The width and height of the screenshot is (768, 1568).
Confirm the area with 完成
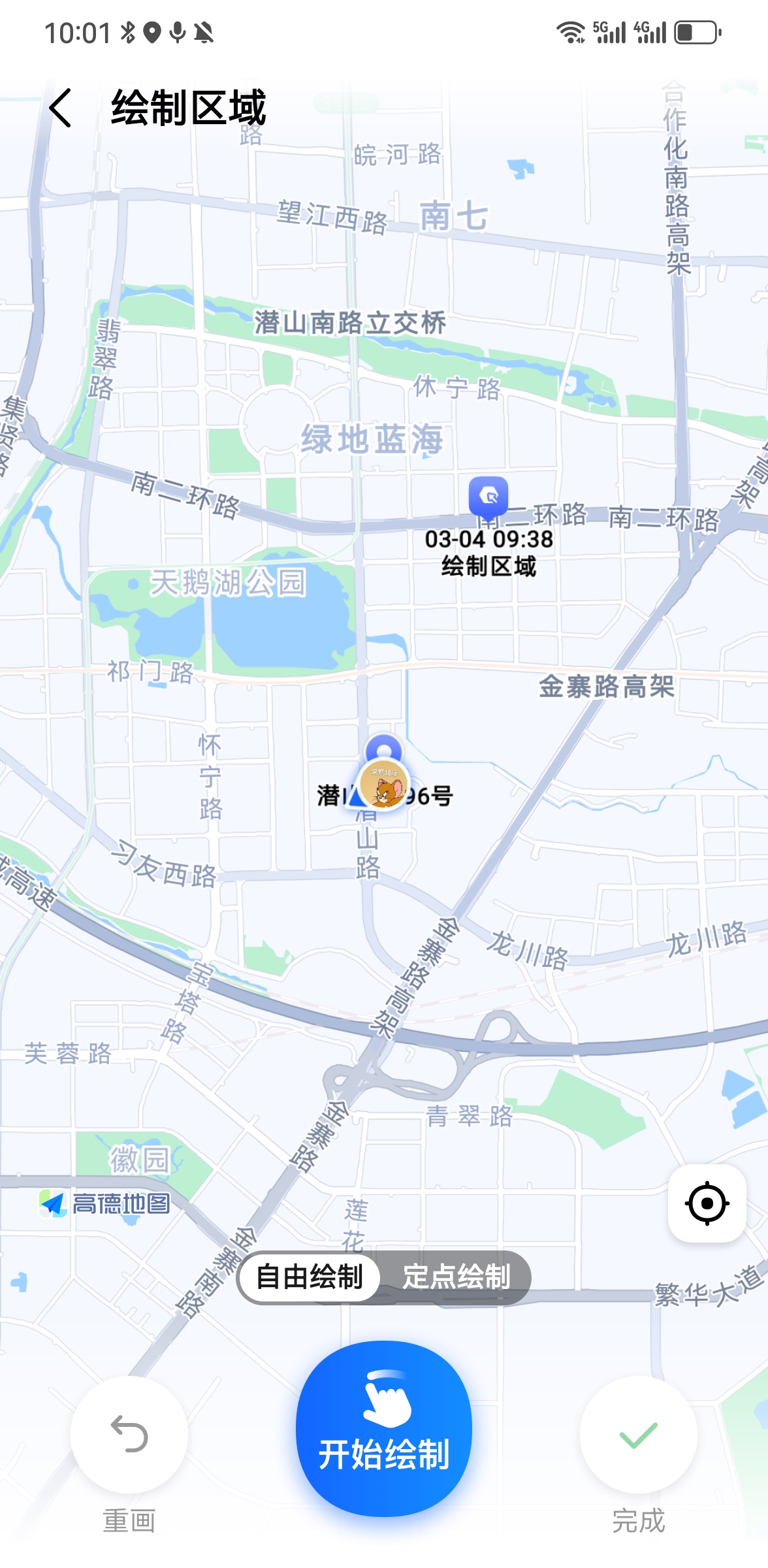click(638, 1435)
